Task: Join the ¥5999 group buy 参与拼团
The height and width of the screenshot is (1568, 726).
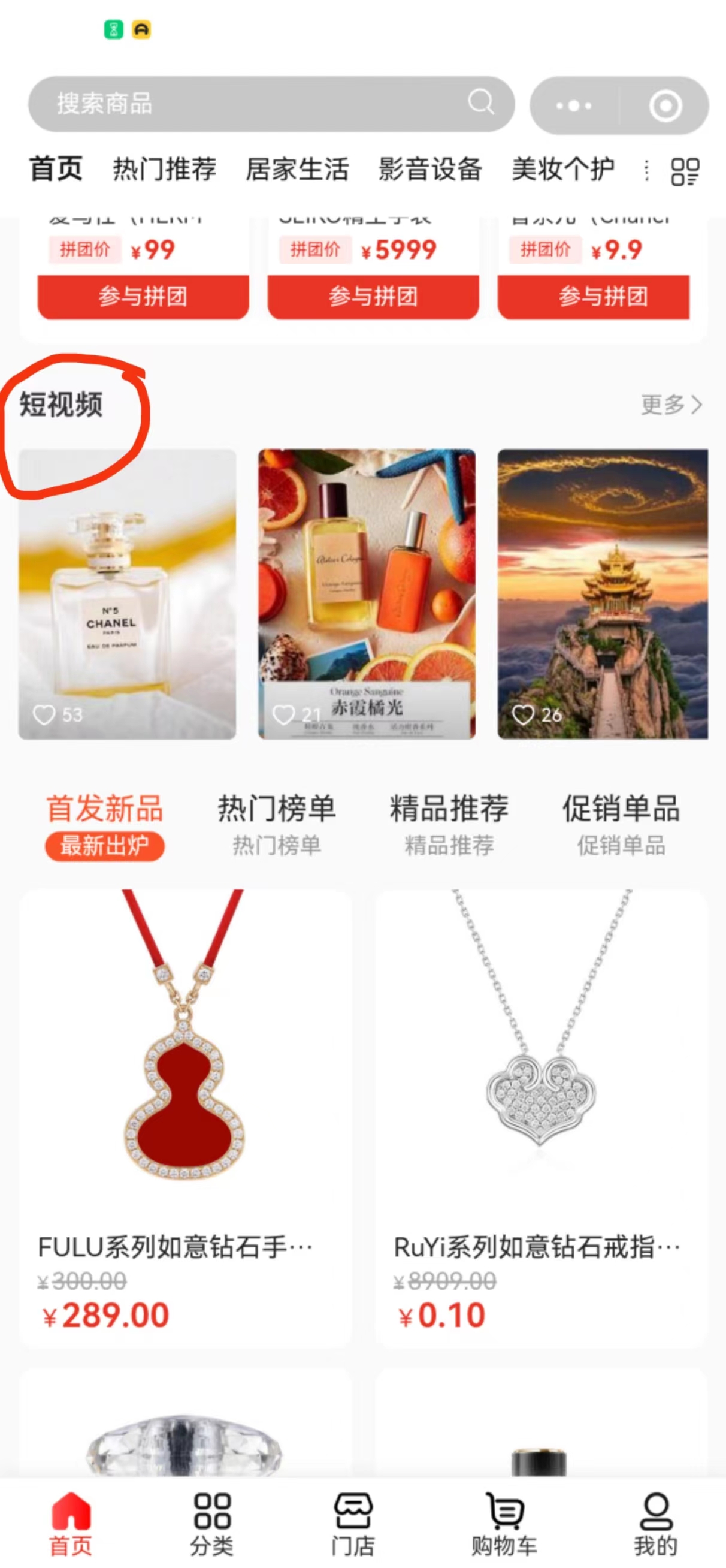Action: tap(373, 297)
